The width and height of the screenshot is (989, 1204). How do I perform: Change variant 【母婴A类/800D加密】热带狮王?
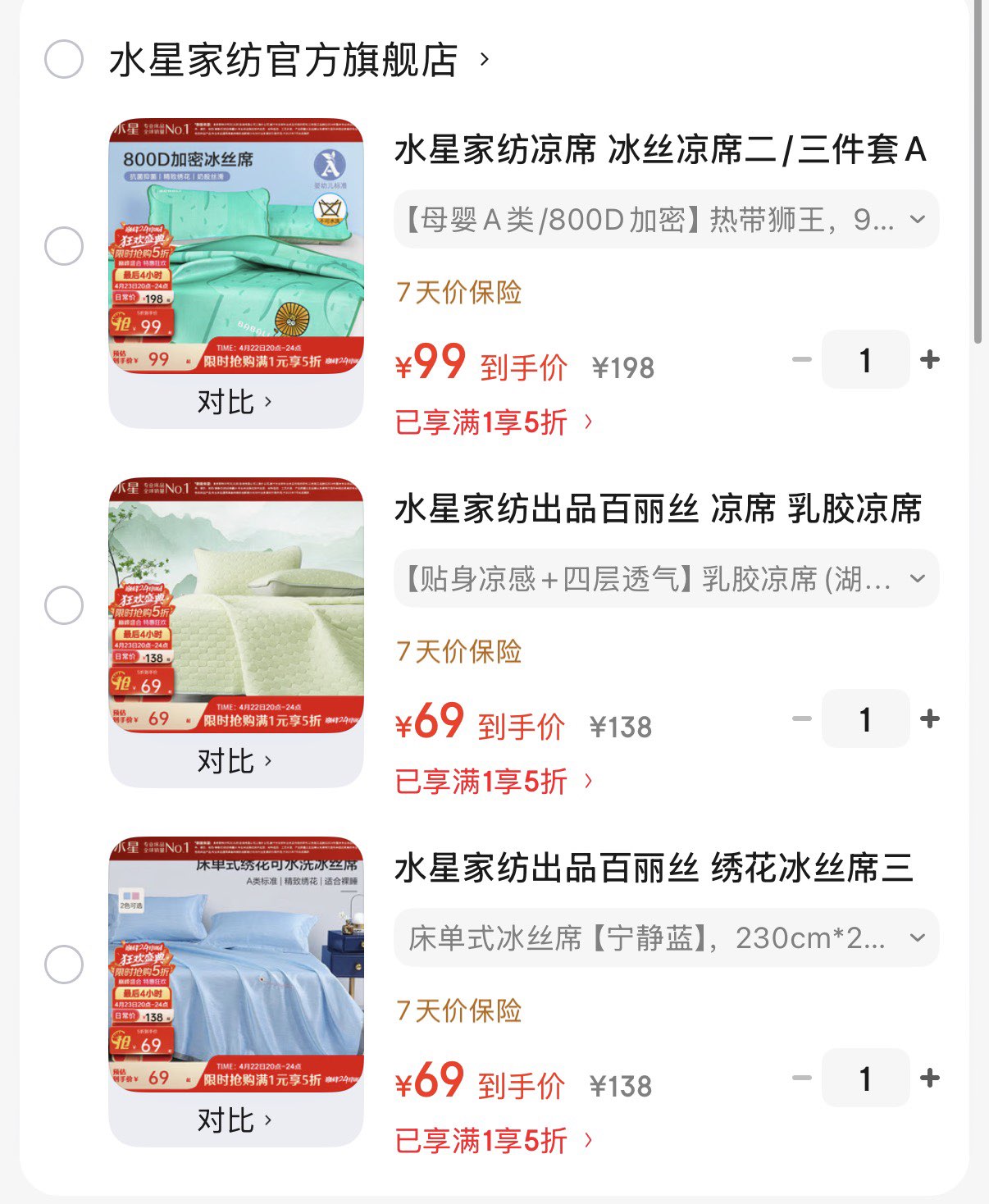666,220
